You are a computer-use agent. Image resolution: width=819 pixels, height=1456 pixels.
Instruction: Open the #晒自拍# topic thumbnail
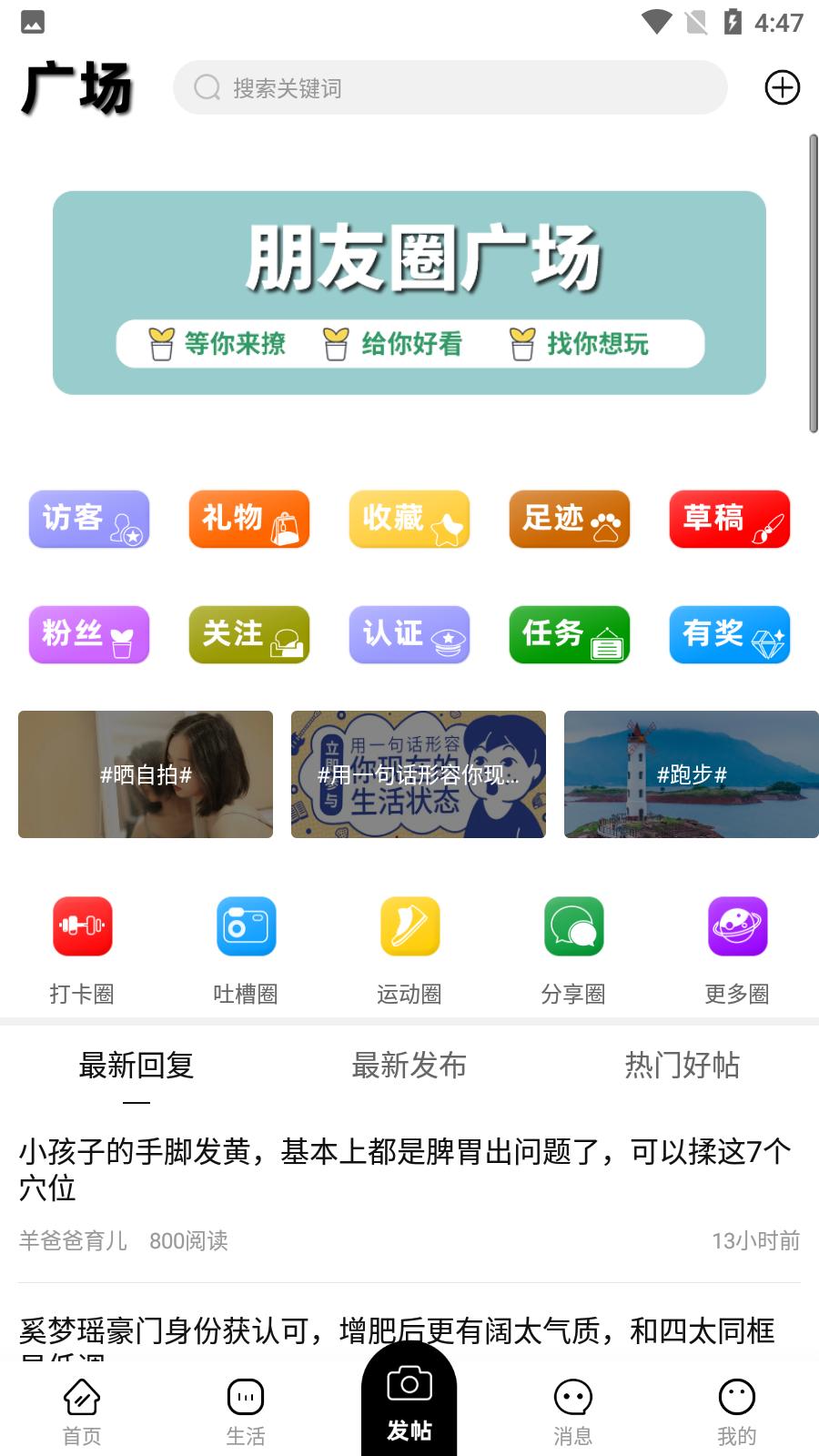(x=145, y=774)
